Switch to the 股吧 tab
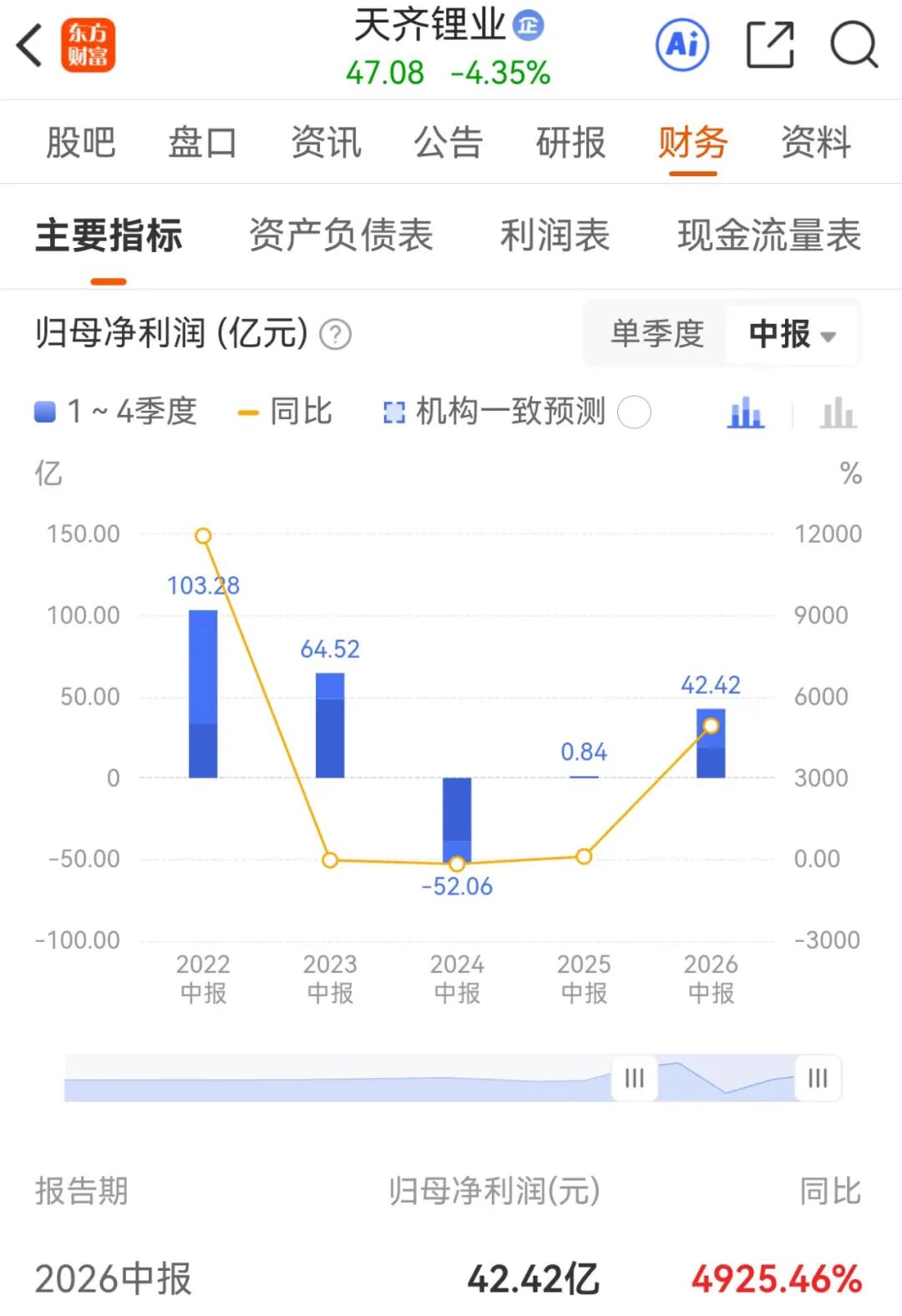The height and width of the screenshot is (1316, 902). tap(80, 142)
